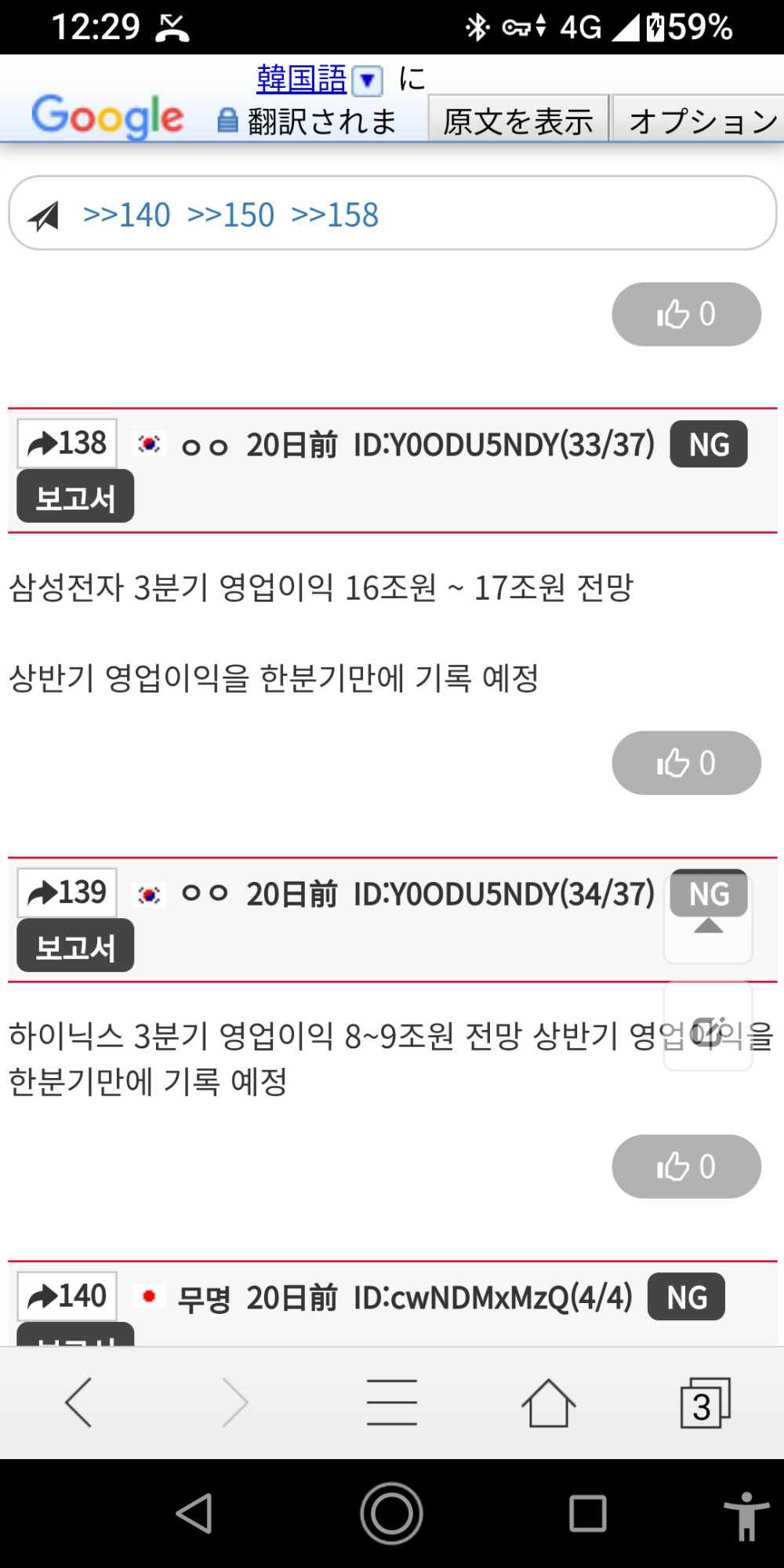Image resolution: width=784 pixels, height=1568 pixels.
Task: Reply to post number 139
Action: point(67,892)
